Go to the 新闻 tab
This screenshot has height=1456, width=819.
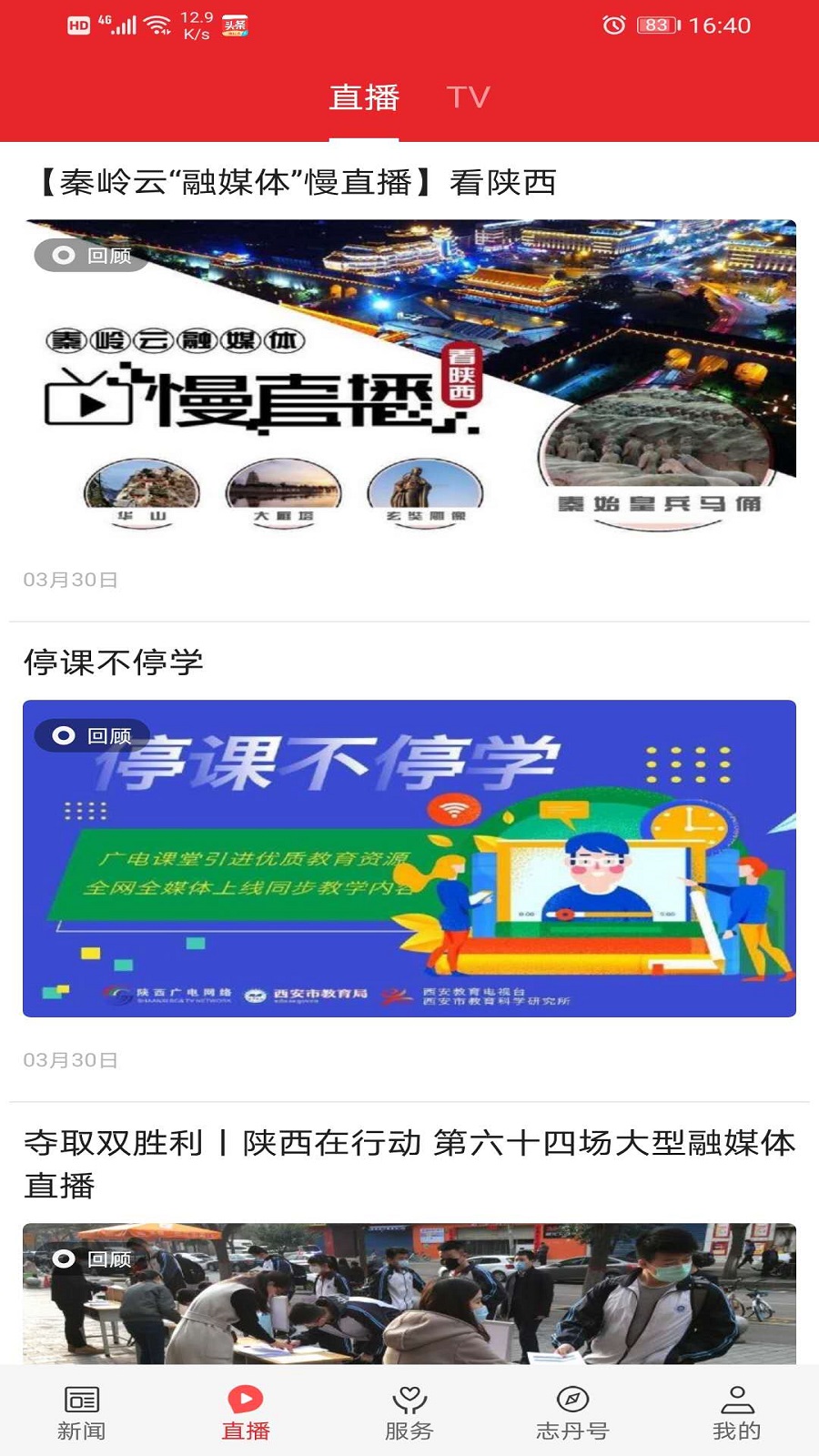tap(82, 1413)
